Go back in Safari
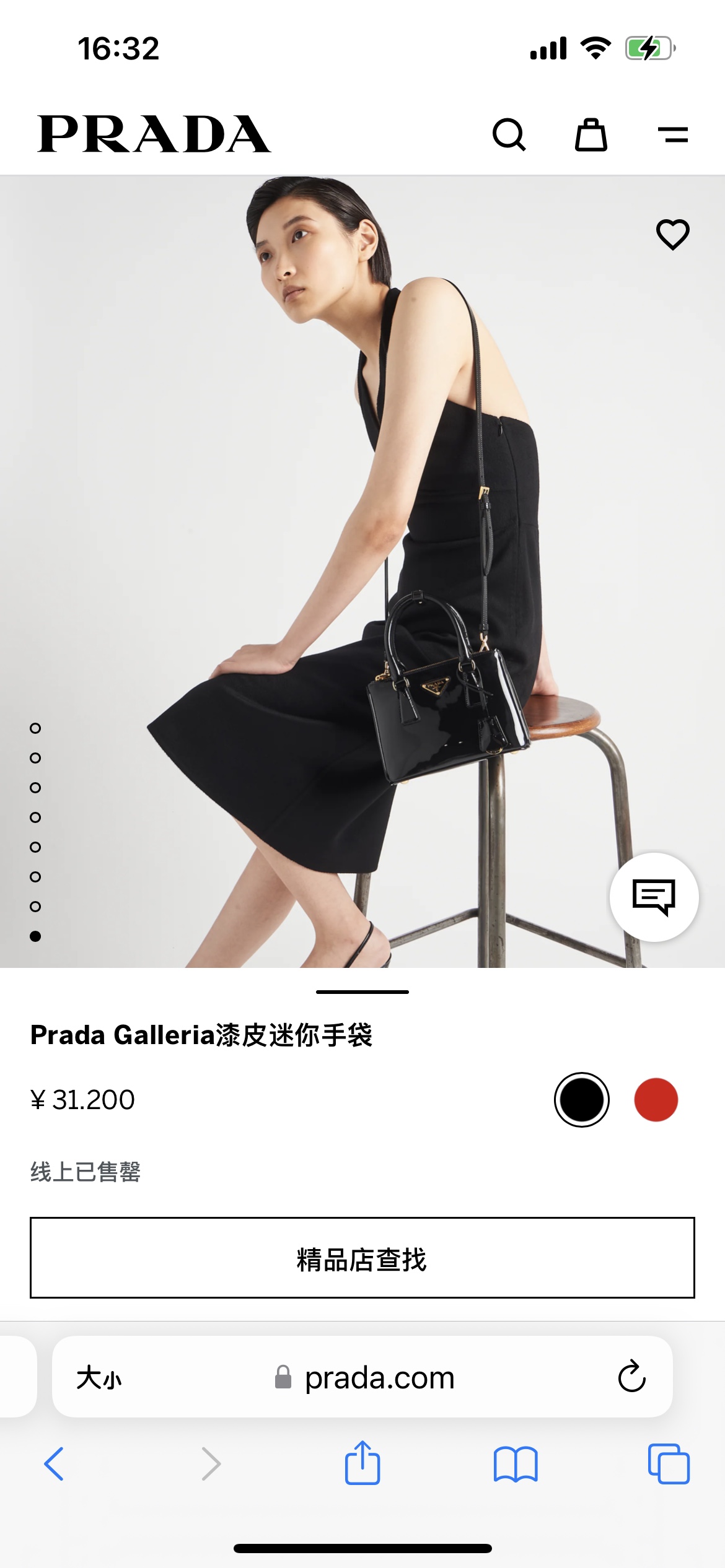725x1568 pixels. point(54,1464)
